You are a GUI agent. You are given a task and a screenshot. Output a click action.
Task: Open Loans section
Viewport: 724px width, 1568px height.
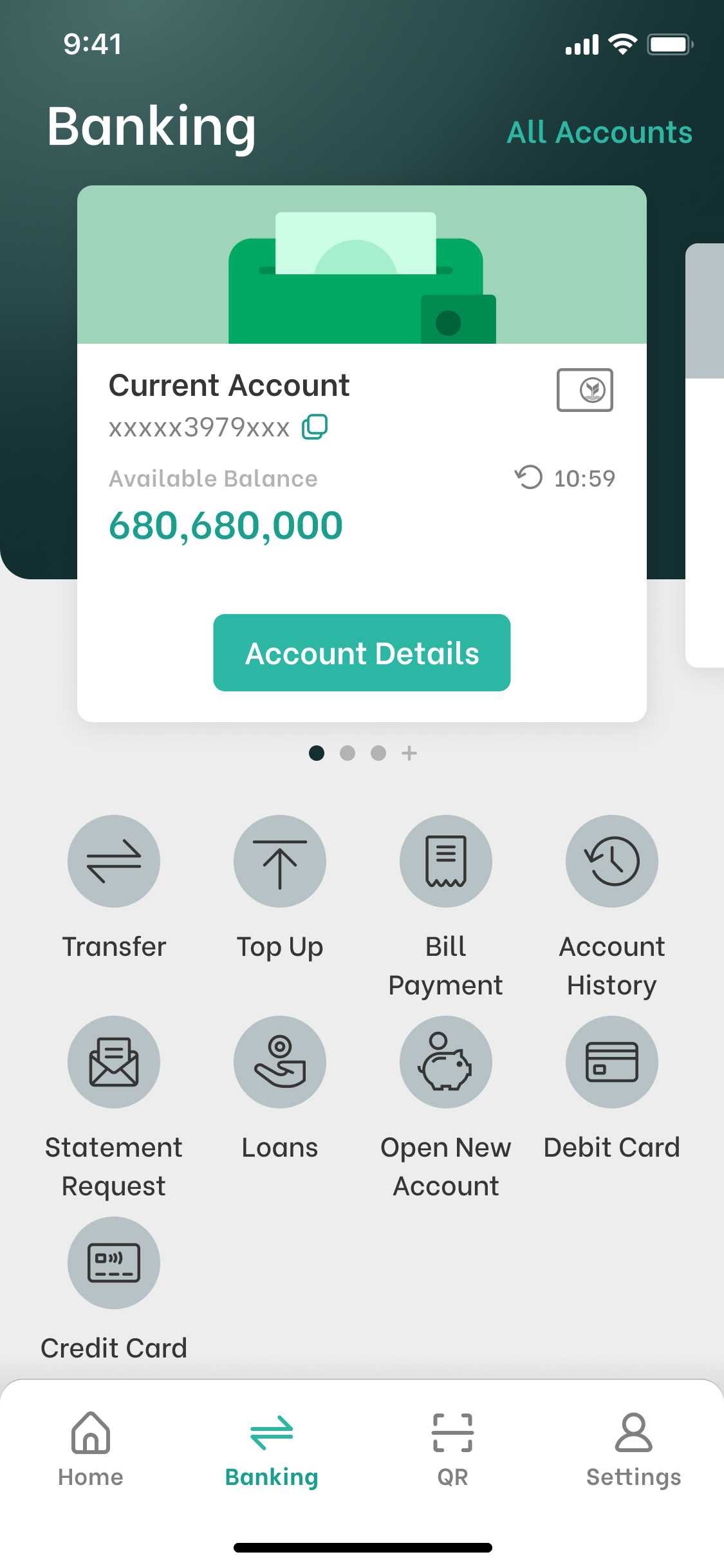[280, 1062]
